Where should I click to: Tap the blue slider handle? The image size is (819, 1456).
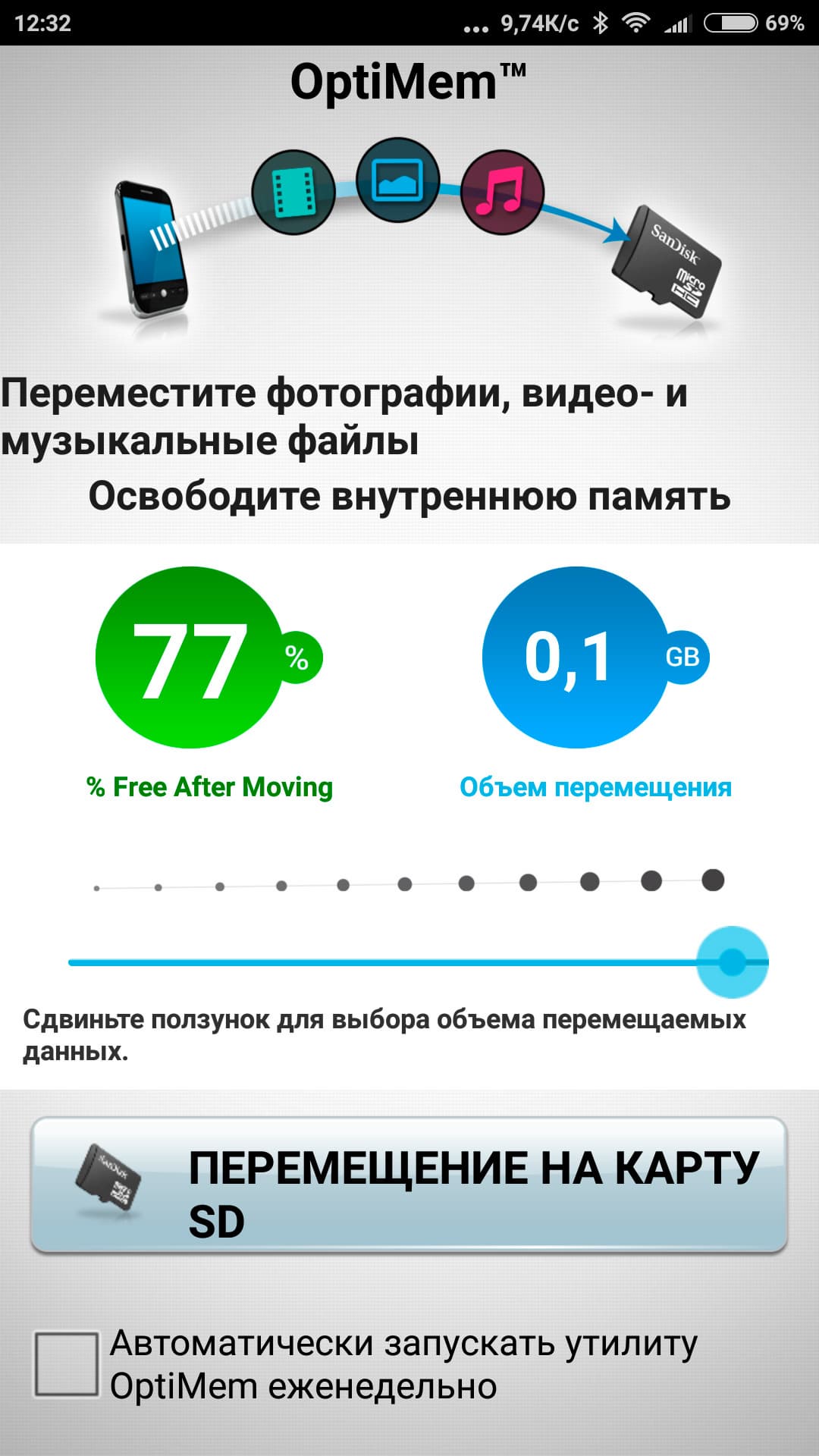732,962
